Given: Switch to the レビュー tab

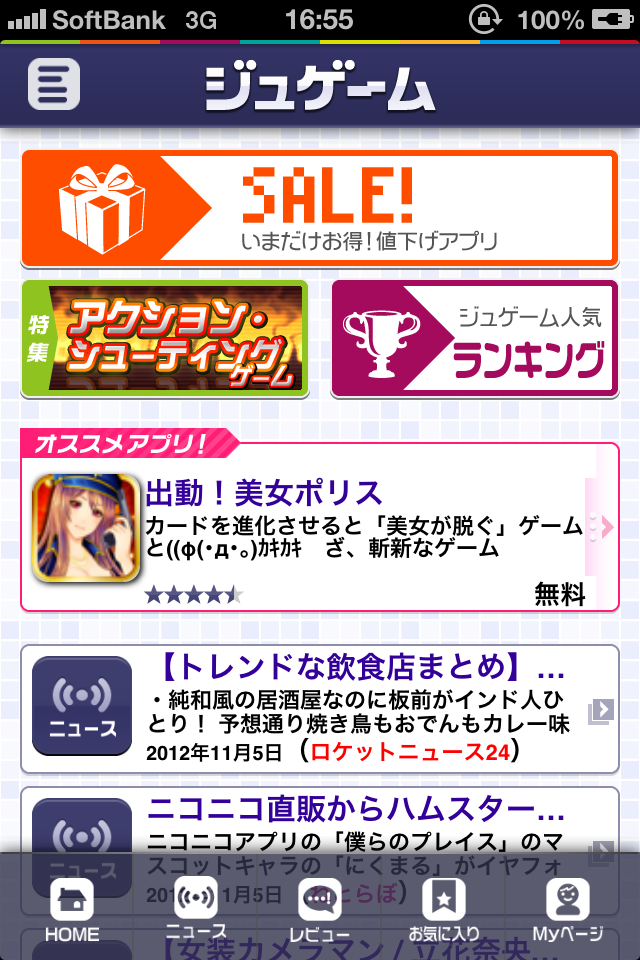Looking at the screenshot, I should [320, 910].
